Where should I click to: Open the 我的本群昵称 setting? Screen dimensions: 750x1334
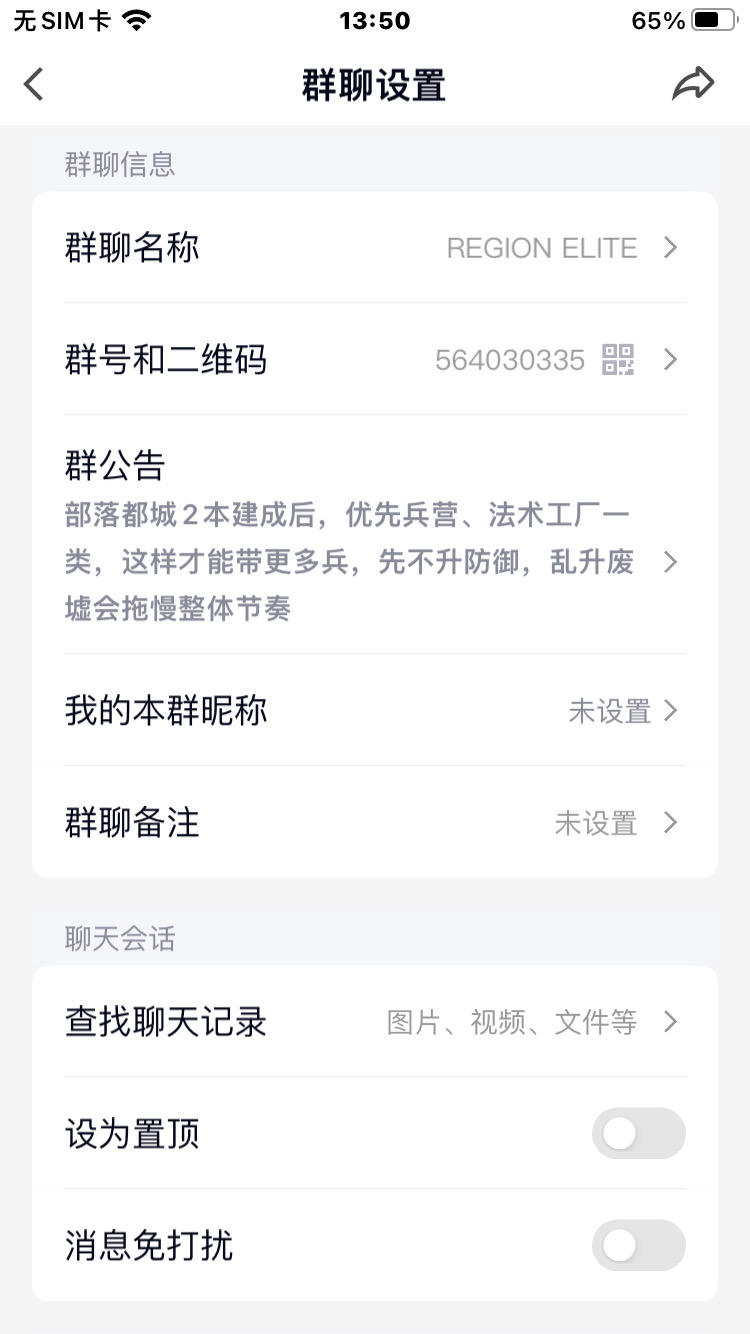point(375,710)
